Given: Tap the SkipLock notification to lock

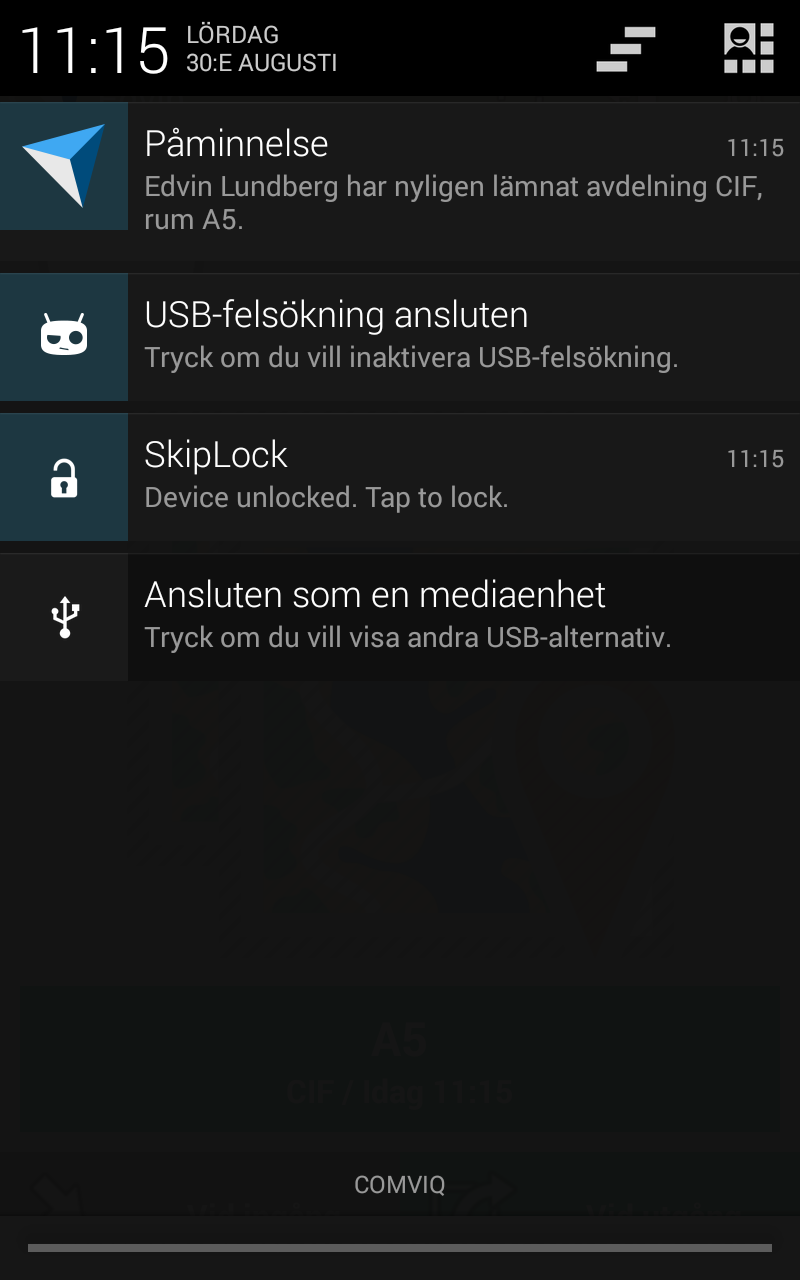Looking at the screenshot, I should 400,477.
